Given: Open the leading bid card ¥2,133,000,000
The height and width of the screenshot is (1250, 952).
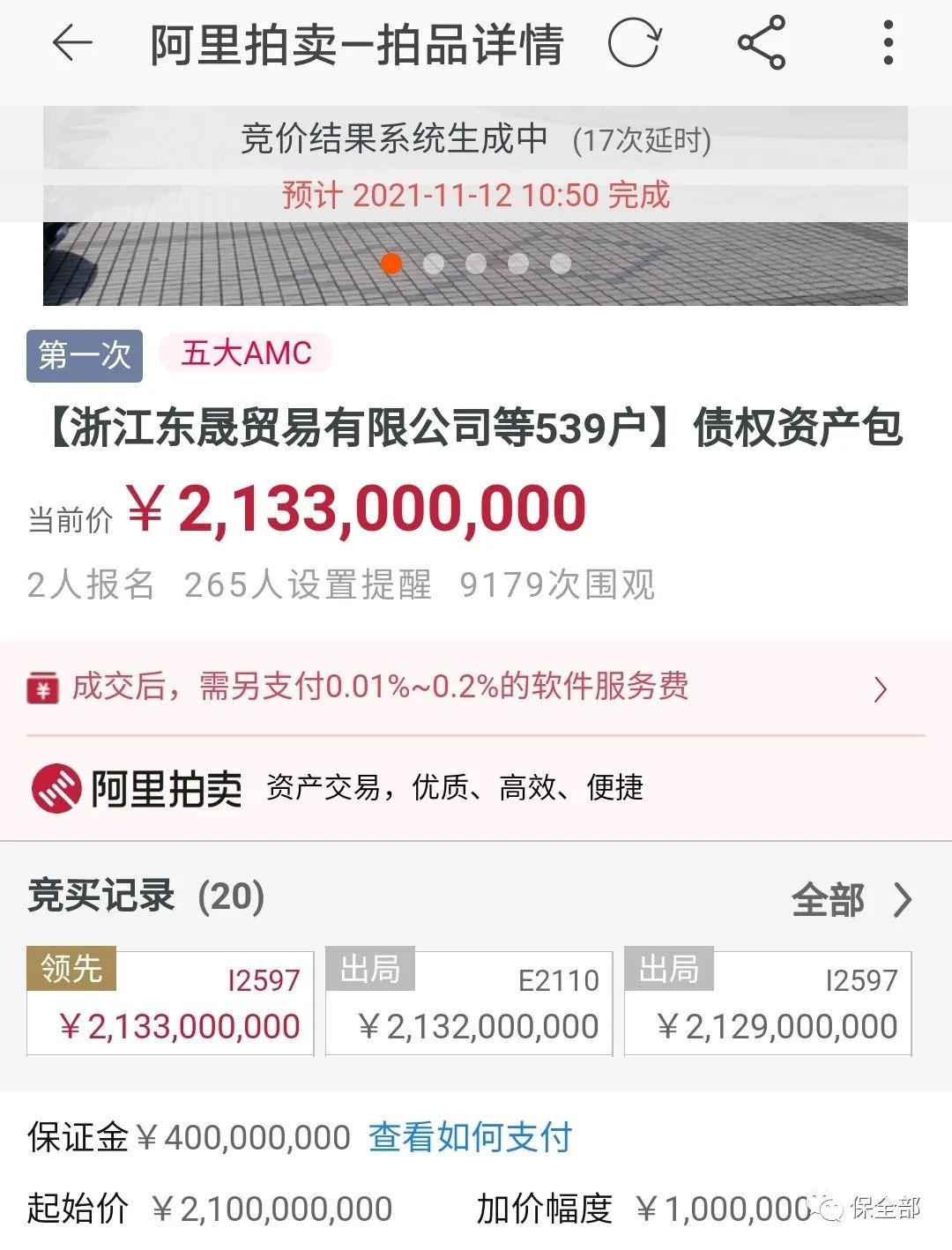Looking at the screenshot, I should (171, 1005).
